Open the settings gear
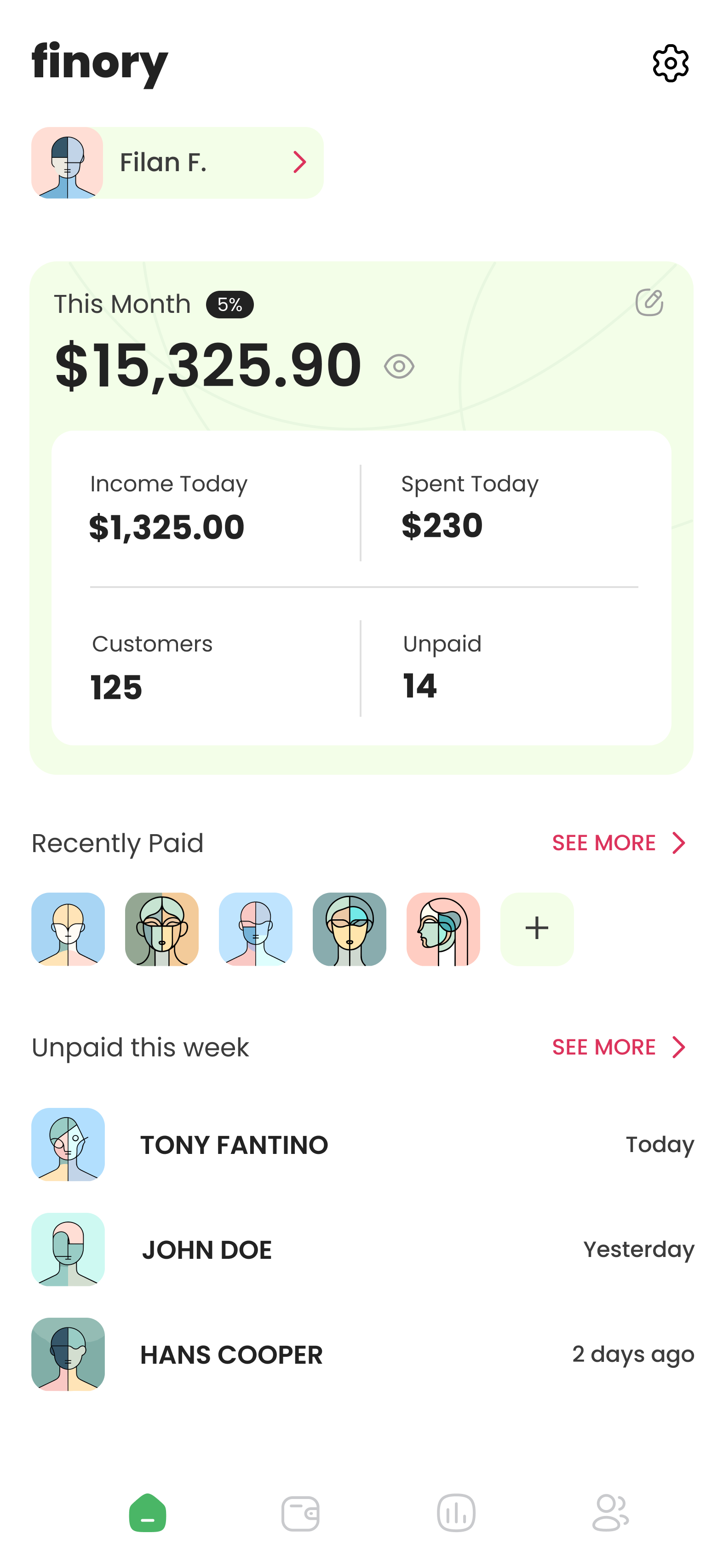This screenshot has width=723, height=1568. (x=671, y=63)
